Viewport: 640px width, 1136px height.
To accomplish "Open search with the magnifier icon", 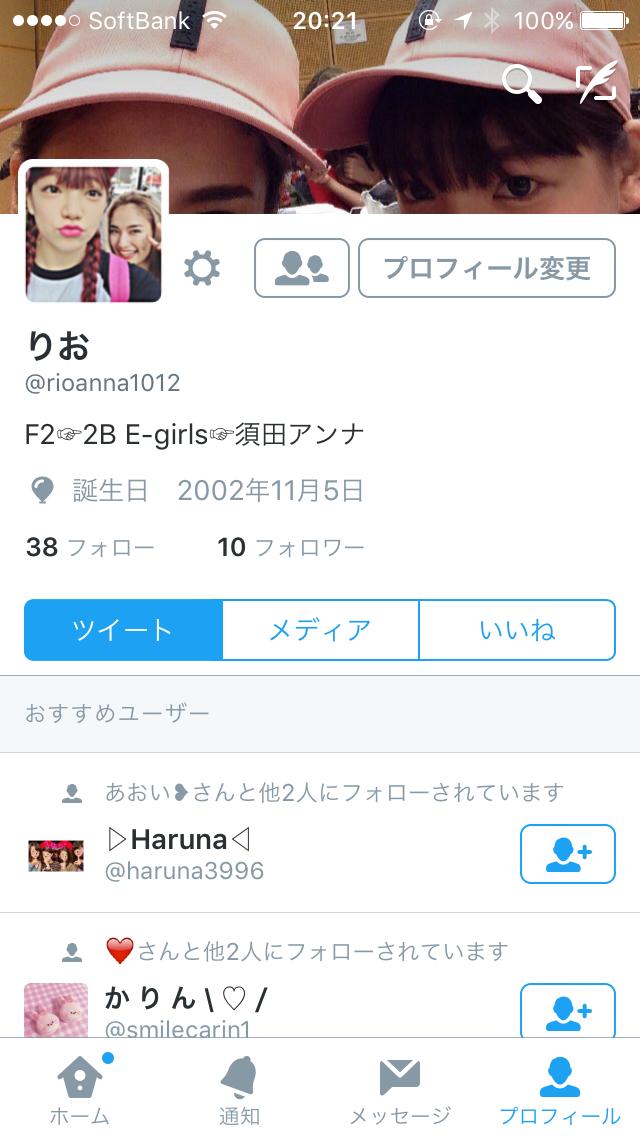I will pos(521,83).
